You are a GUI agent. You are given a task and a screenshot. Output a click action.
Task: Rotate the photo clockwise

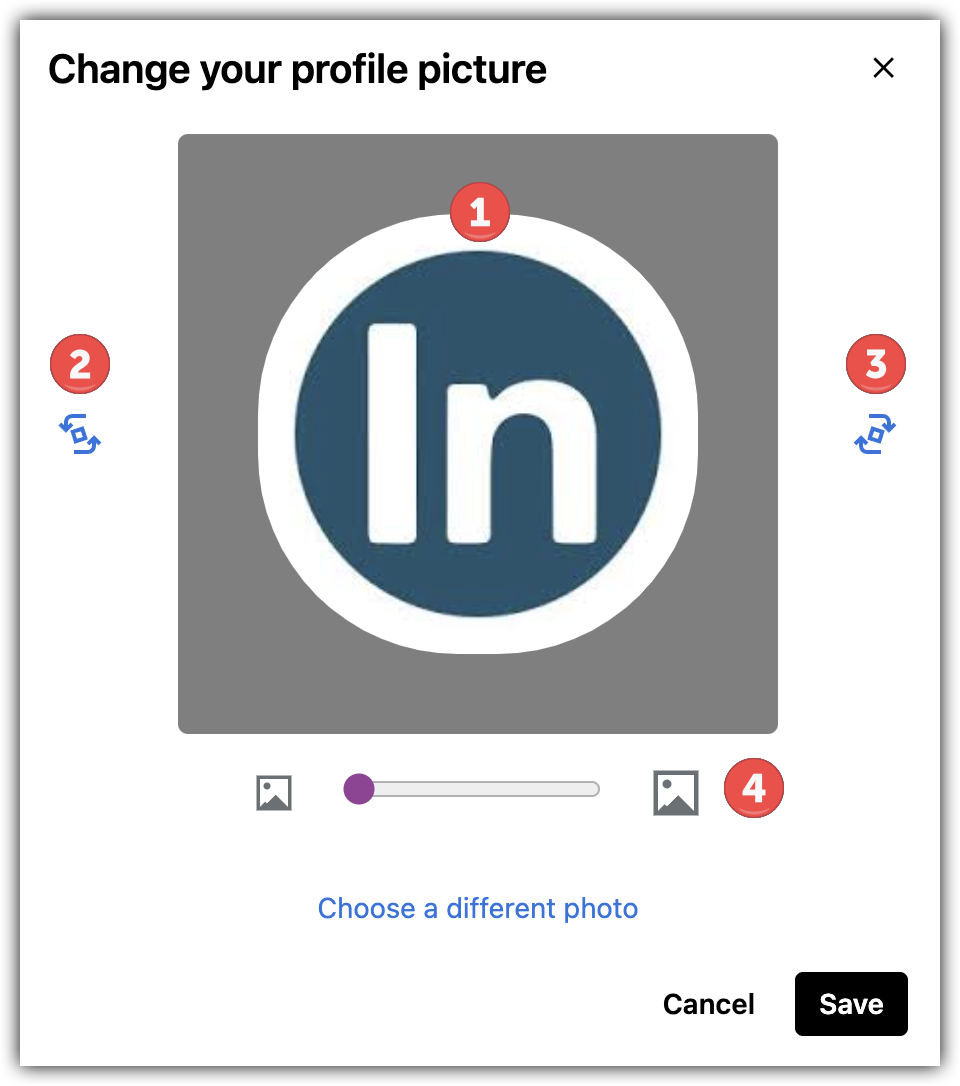875,436
